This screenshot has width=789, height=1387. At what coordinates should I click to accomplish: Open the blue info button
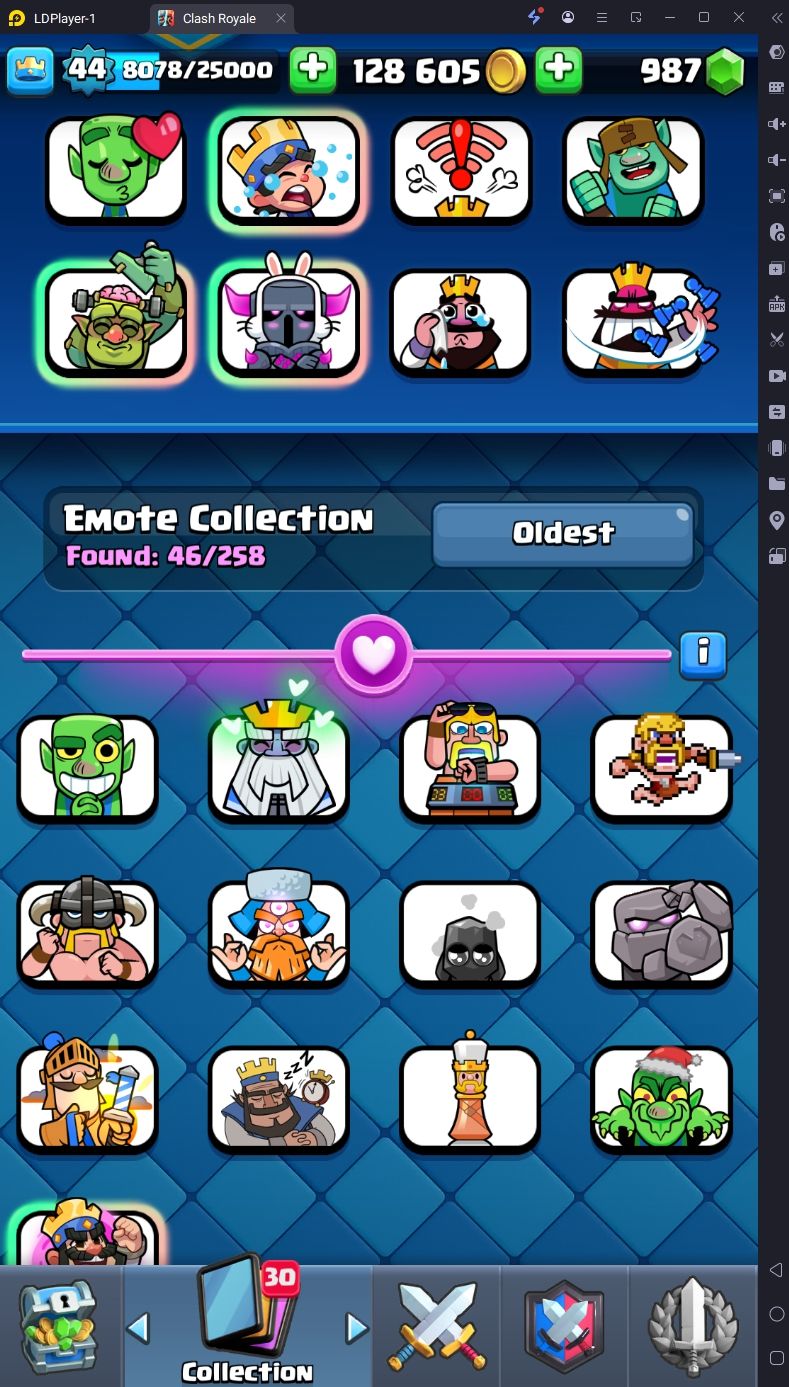click(x=703, y=655)
